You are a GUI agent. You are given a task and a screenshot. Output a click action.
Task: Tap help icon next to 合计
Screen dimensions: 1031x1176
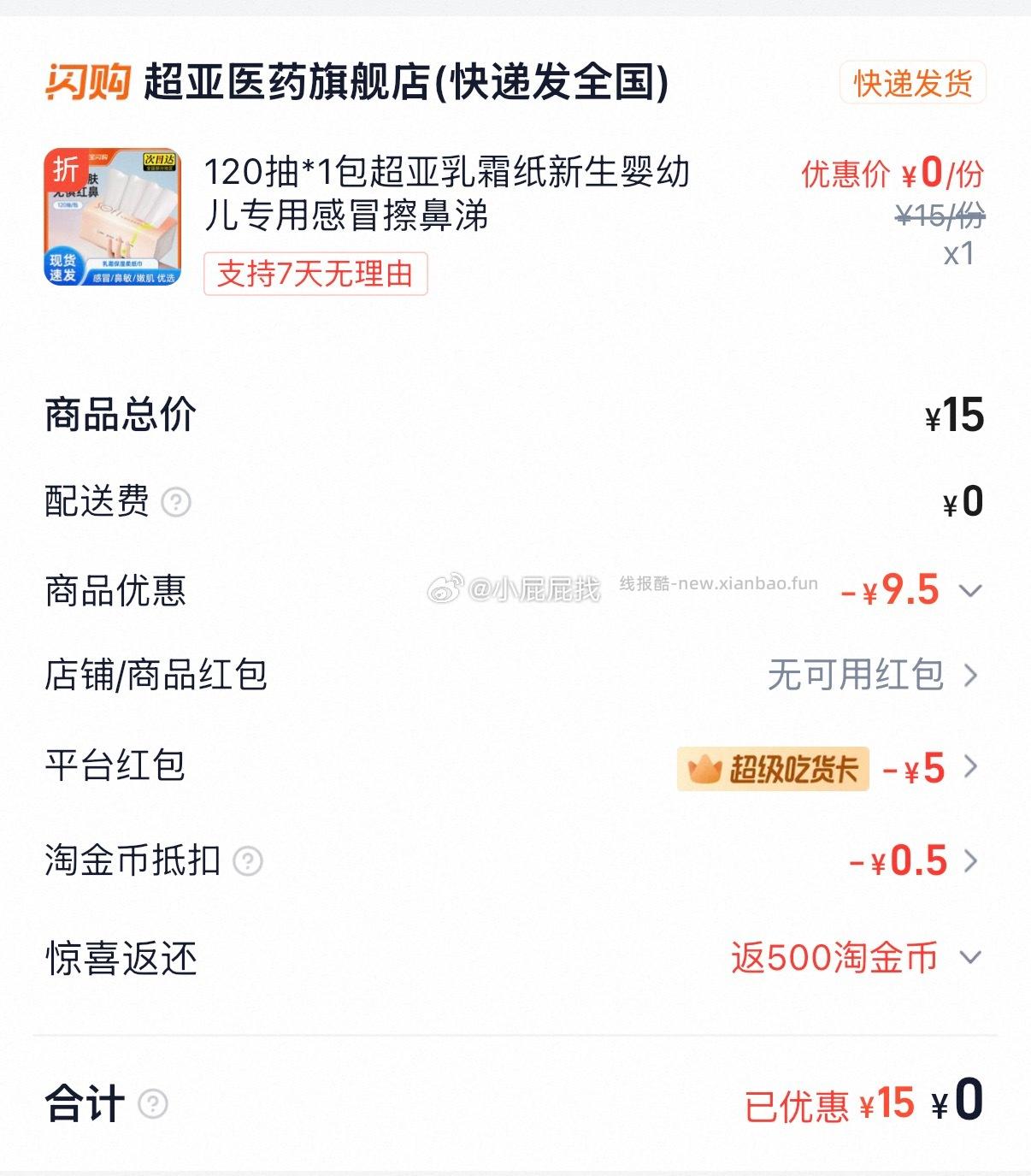point(153,1104)
